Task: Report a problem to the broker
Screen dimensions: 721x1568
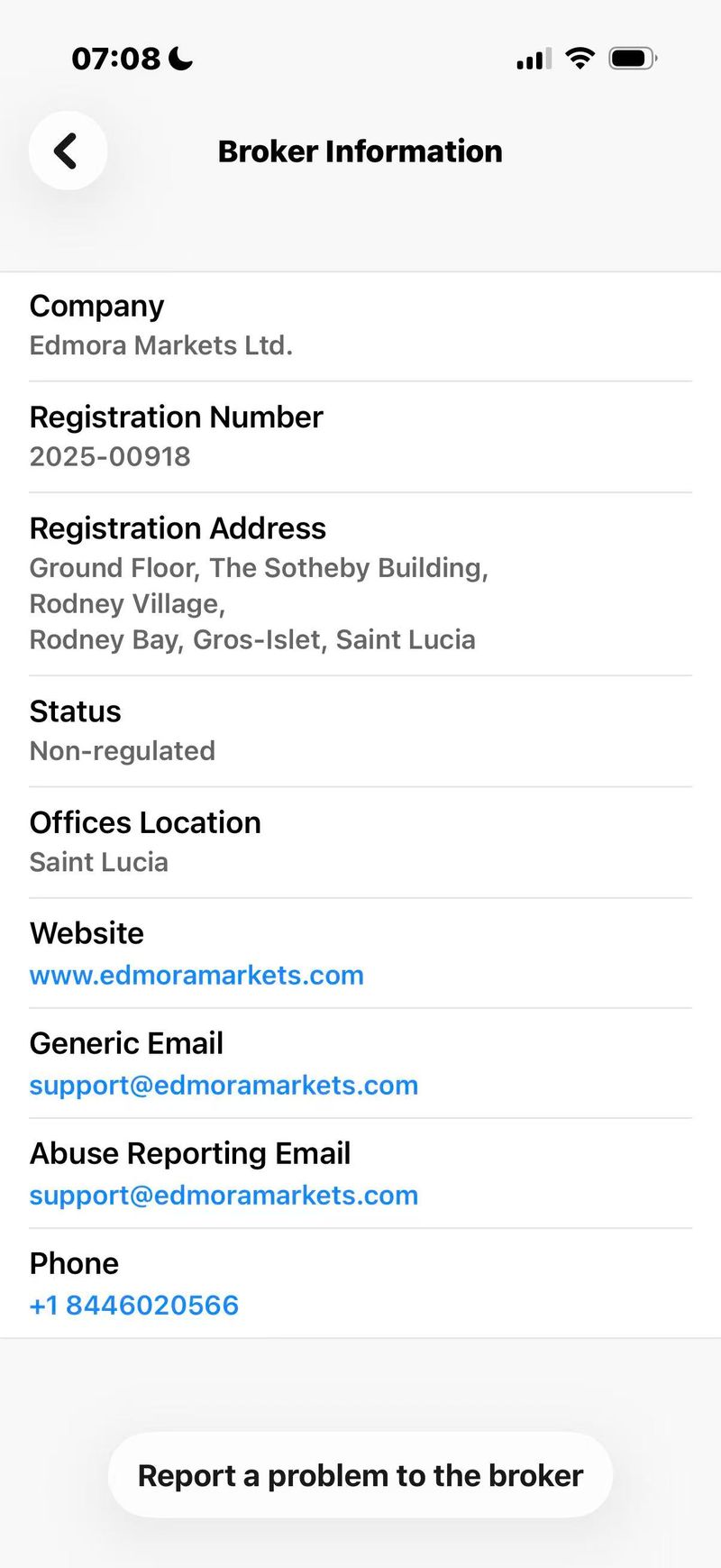Action: 360,1475
